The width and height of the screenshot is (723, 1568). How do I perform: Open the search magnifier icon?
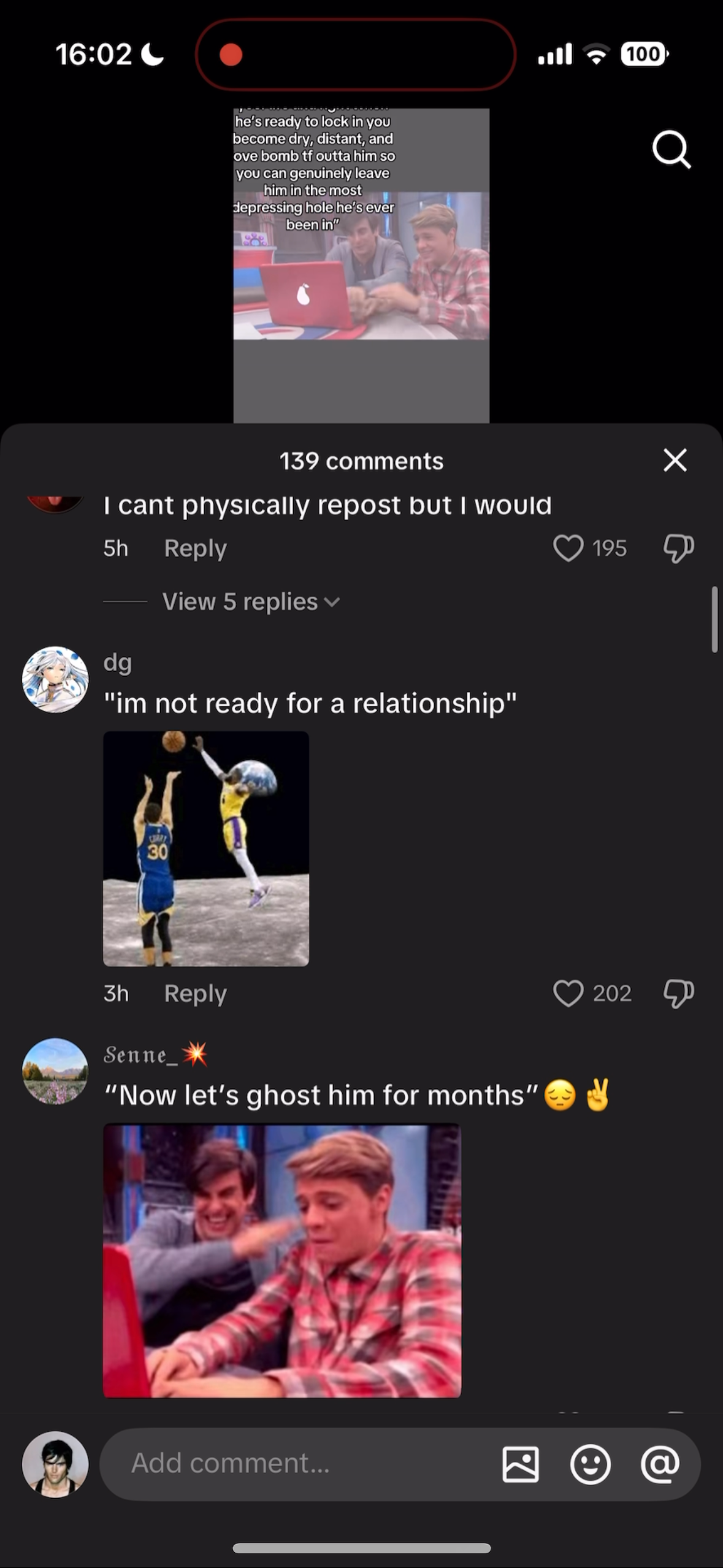(x=671, y=149)
